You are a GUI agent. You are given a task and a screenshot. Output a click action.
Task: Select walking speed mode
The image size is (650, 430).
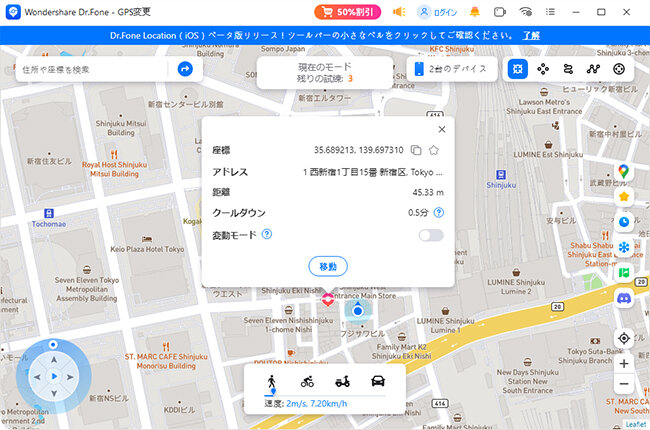271,381
